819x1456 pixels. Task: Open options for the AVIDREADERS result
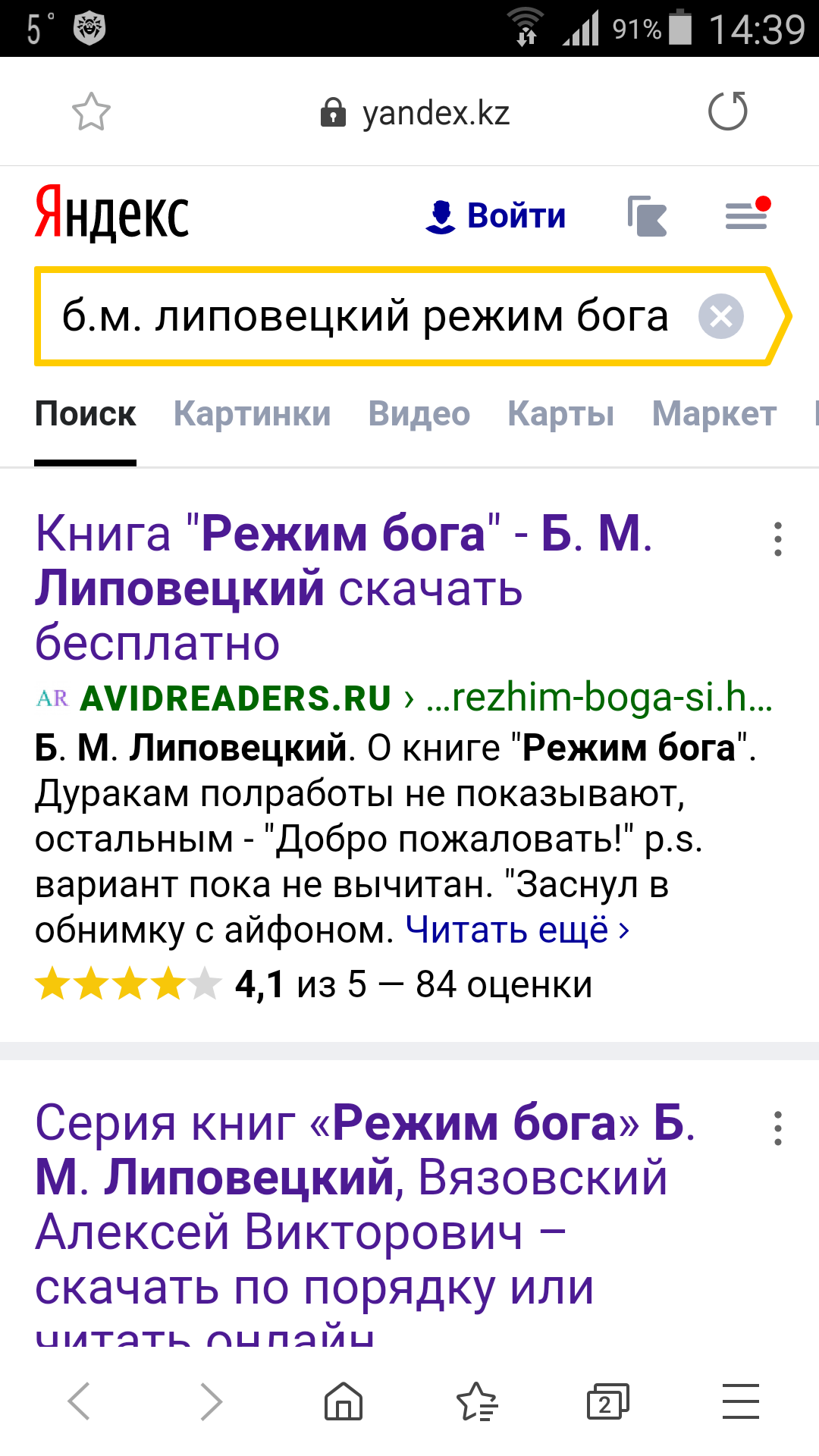coord(777,539)
